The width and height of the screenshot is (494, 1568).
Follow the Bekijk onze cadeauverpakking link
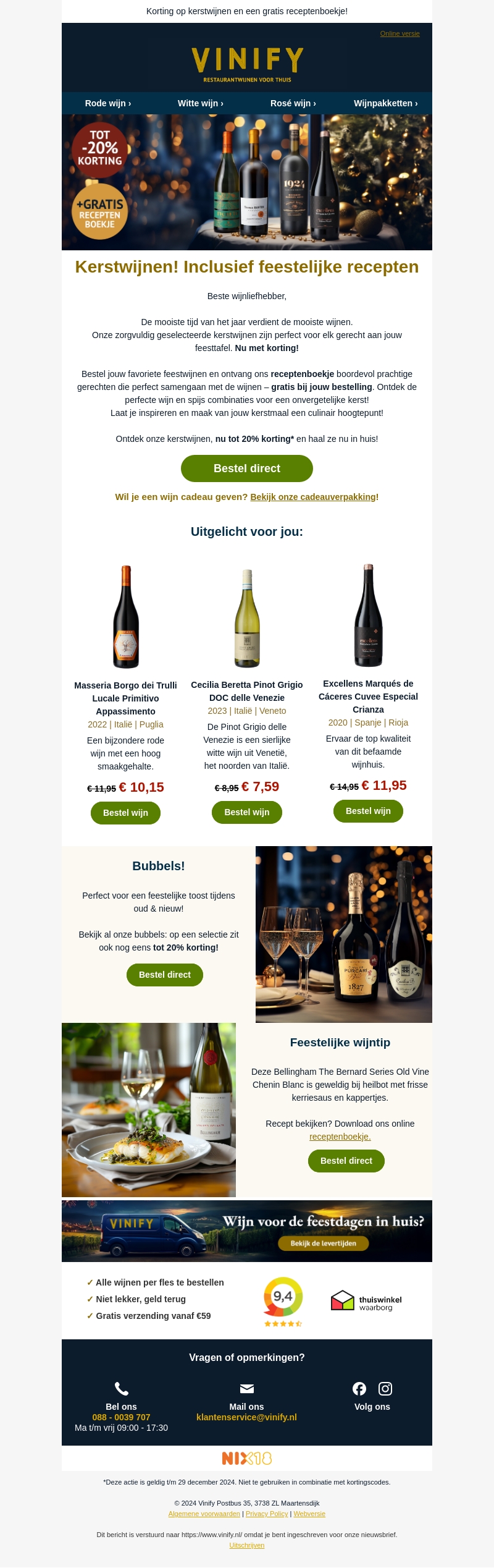coord(313,497)
